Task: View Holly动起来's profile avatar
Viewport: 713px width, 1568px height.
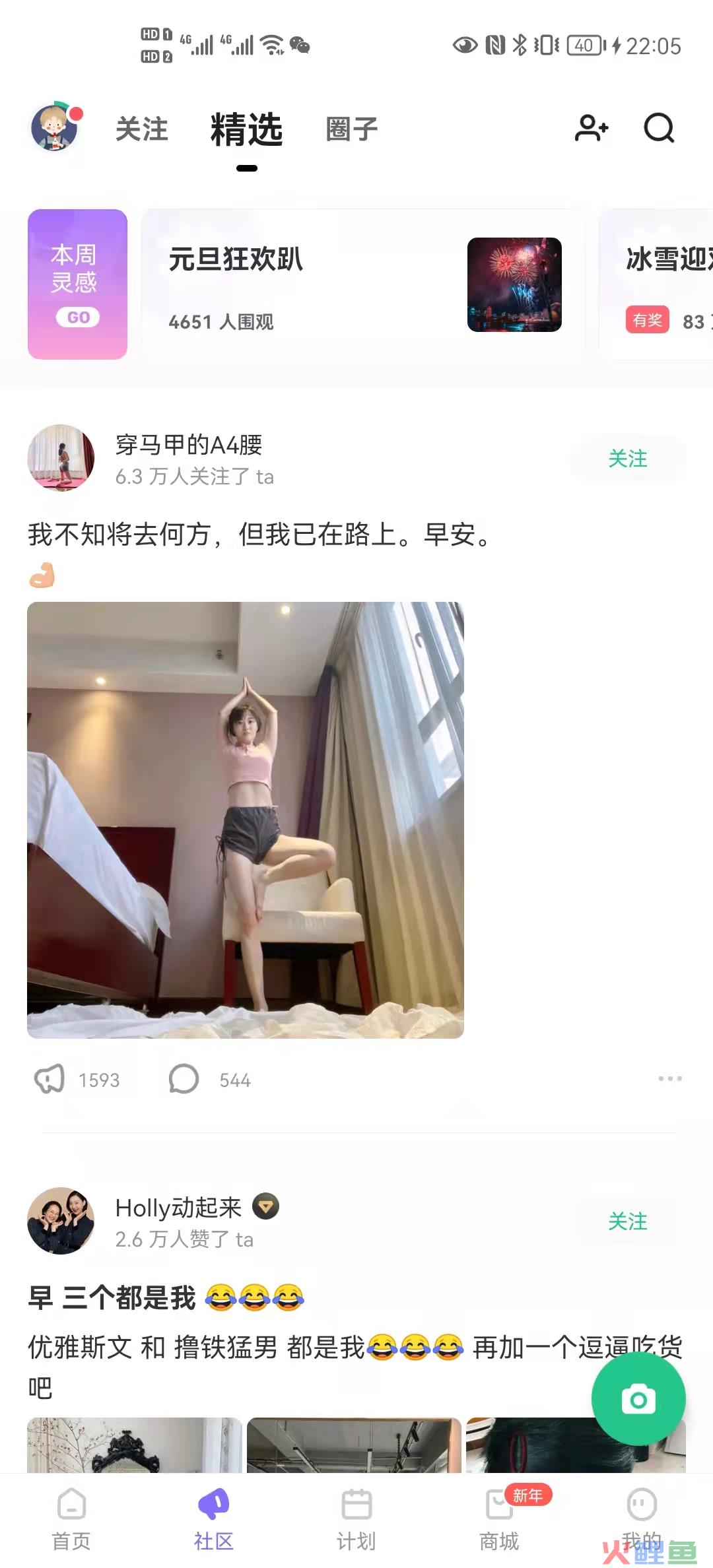Action: click(60, 1221)
